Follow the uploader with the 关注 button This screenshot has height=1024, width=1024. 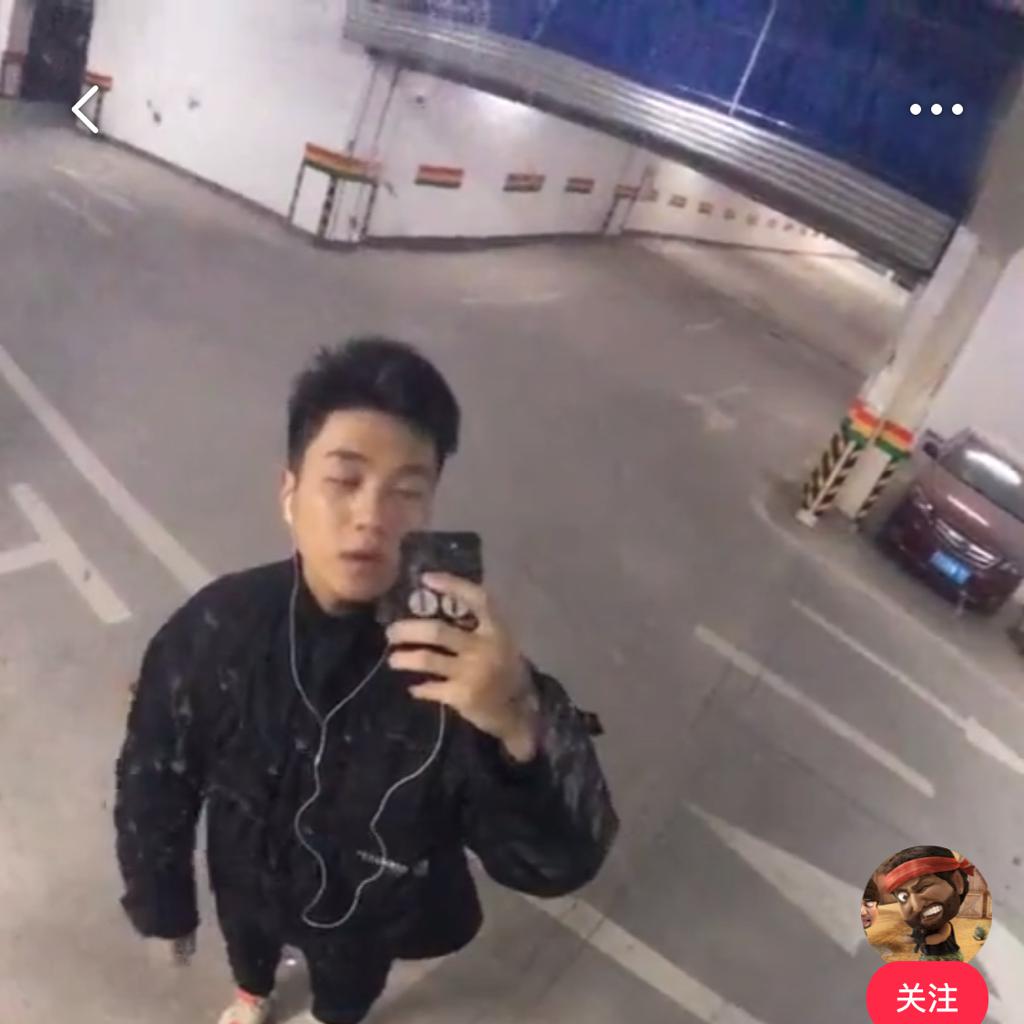pos(926,997)
